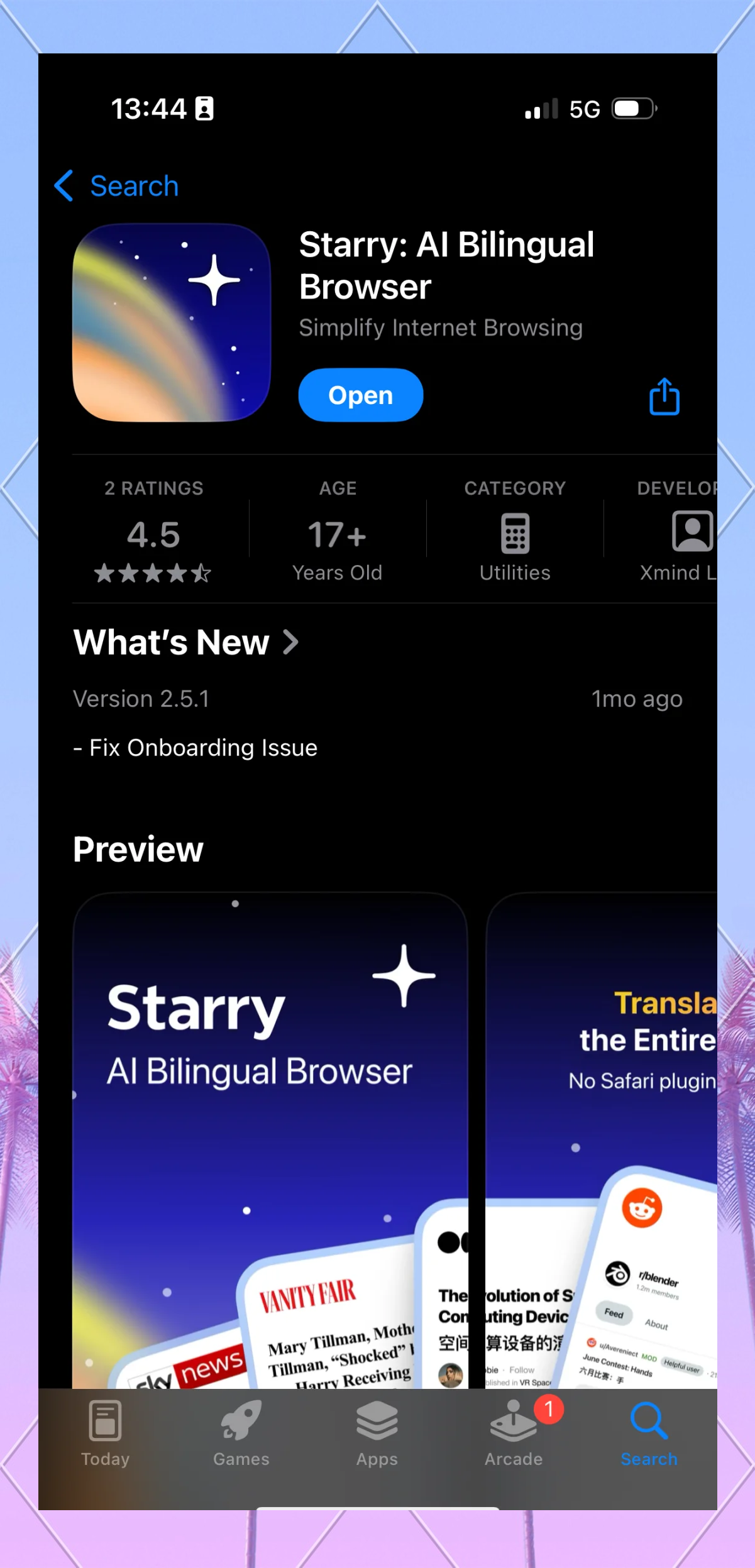This screenshot has width=755, height=1568.
Task: Open the Starry AI Bilingual Browser preview
Action: [x=270, y=1138]
